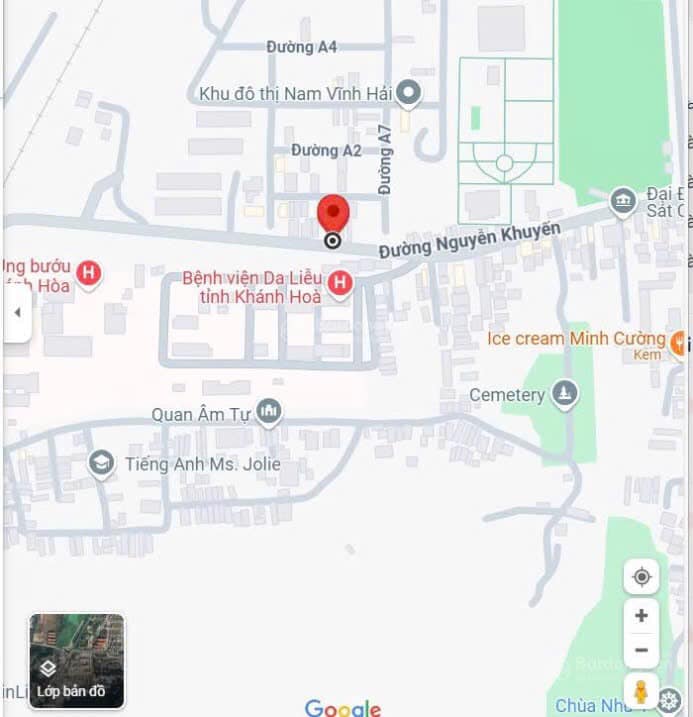The height and width of the screenshot is (717, 693).
Task: Switch map layers via Lớp bản đồ
Action: pyautogui.click(x=77, y=661)
